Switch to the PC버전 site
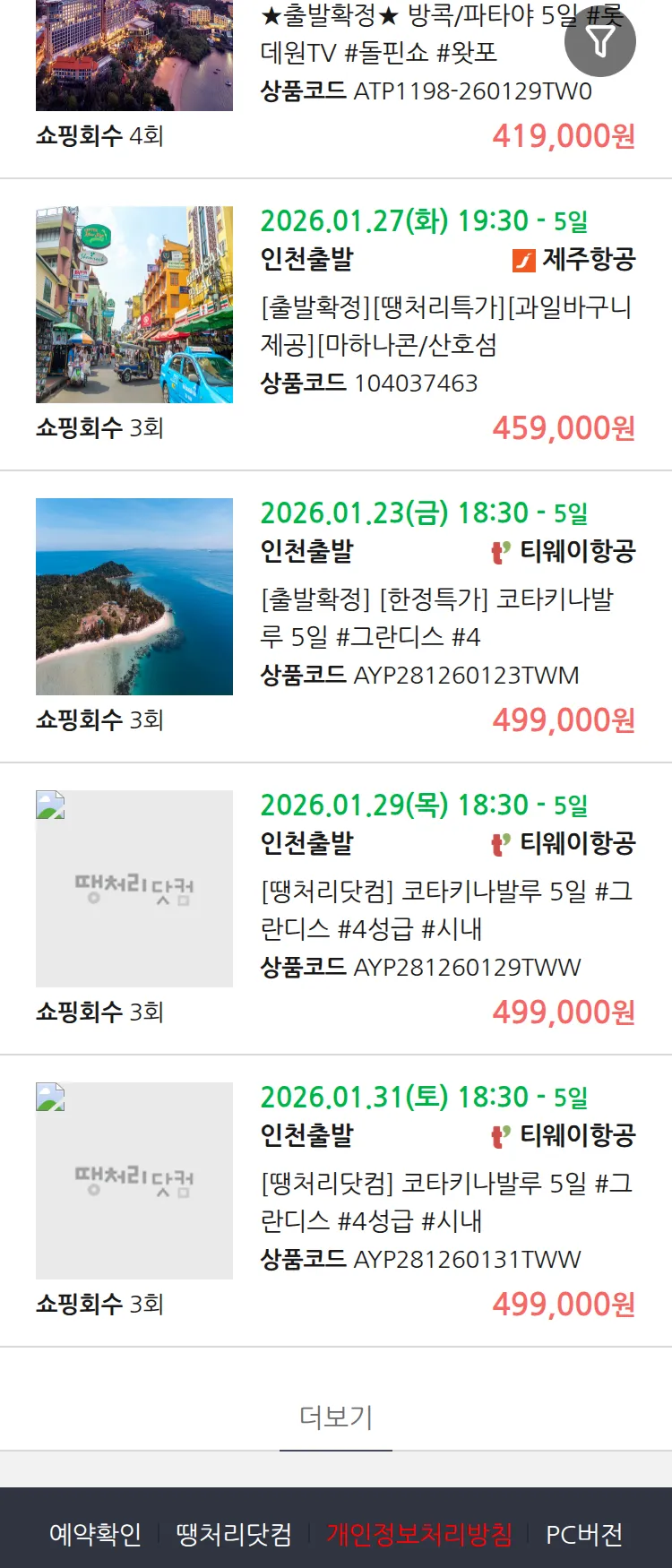 coord(584,1534)
